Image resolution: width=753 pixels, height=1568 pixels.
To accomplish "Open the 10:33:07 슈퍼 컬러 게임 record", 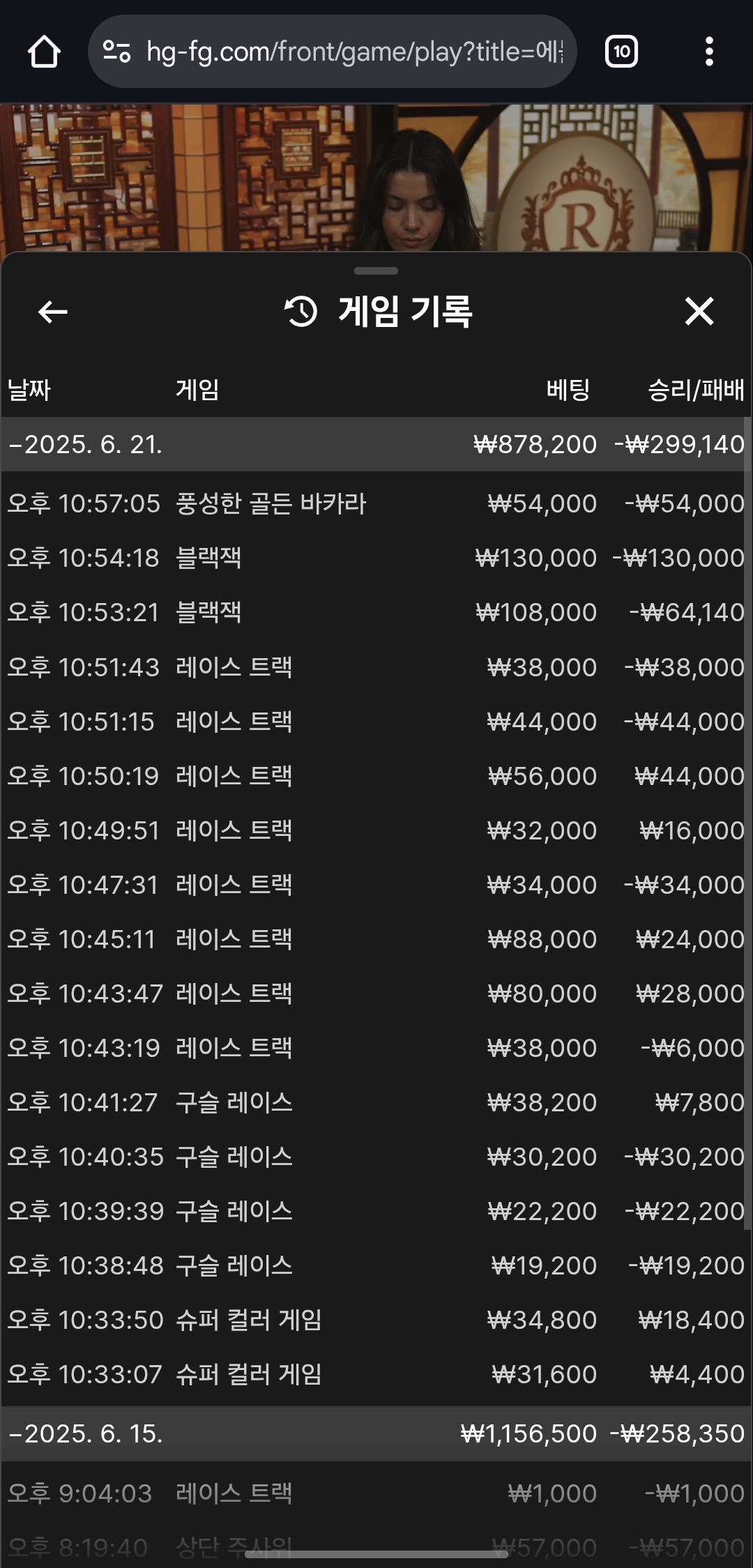I will (376, 1374).
